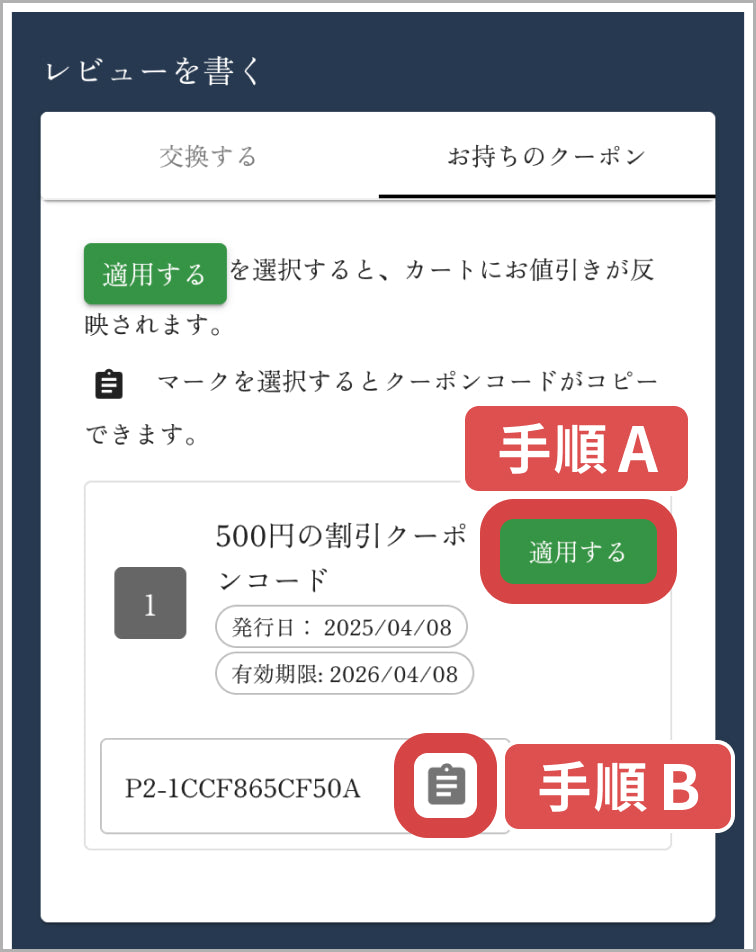
Task: Copy coupon code P2-1CCF865CF50A with clipboard icon
Action: [447, 785]
